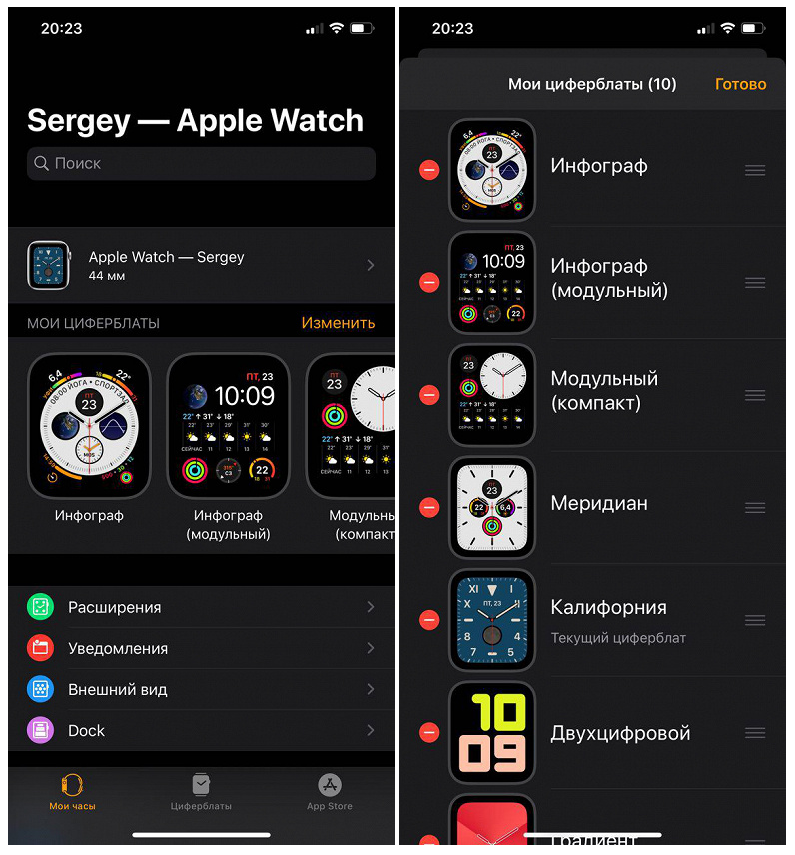Tap Готово to finish editing

tap(740, 84)
